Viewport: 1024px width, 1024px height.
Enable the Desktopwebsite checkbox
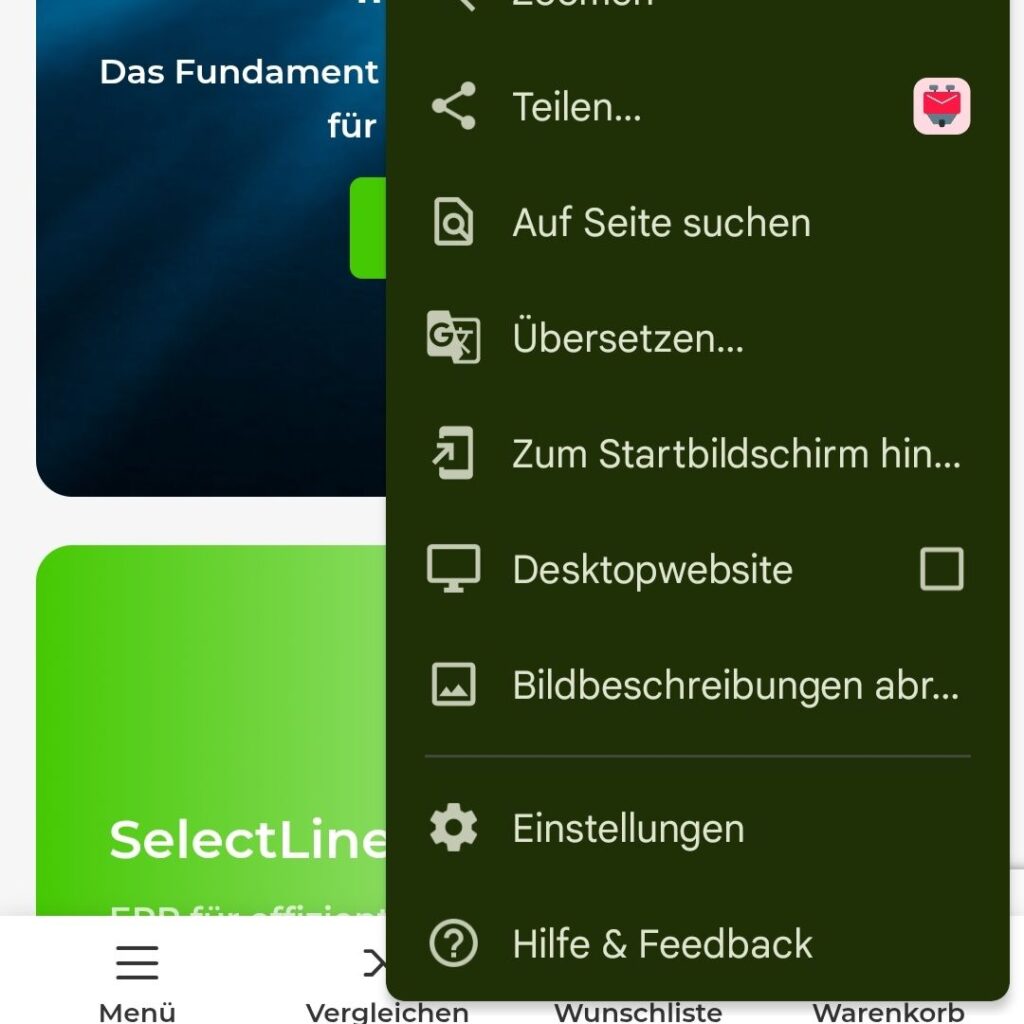941,569
